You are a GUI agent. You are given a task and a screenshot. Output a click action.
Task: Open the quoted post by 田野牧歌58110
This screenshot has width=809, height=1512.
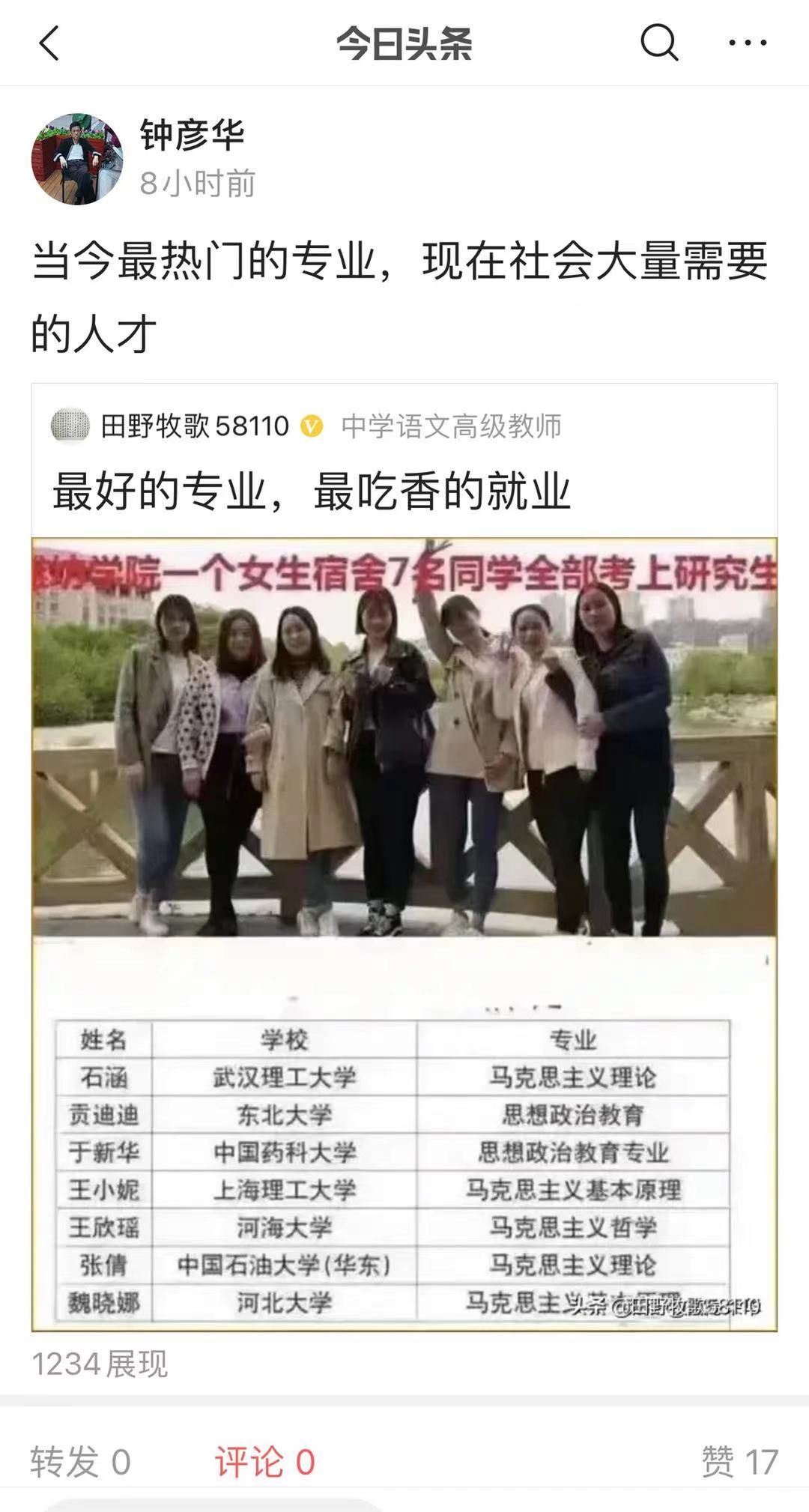pyautogui.click(x=311, y=492)
